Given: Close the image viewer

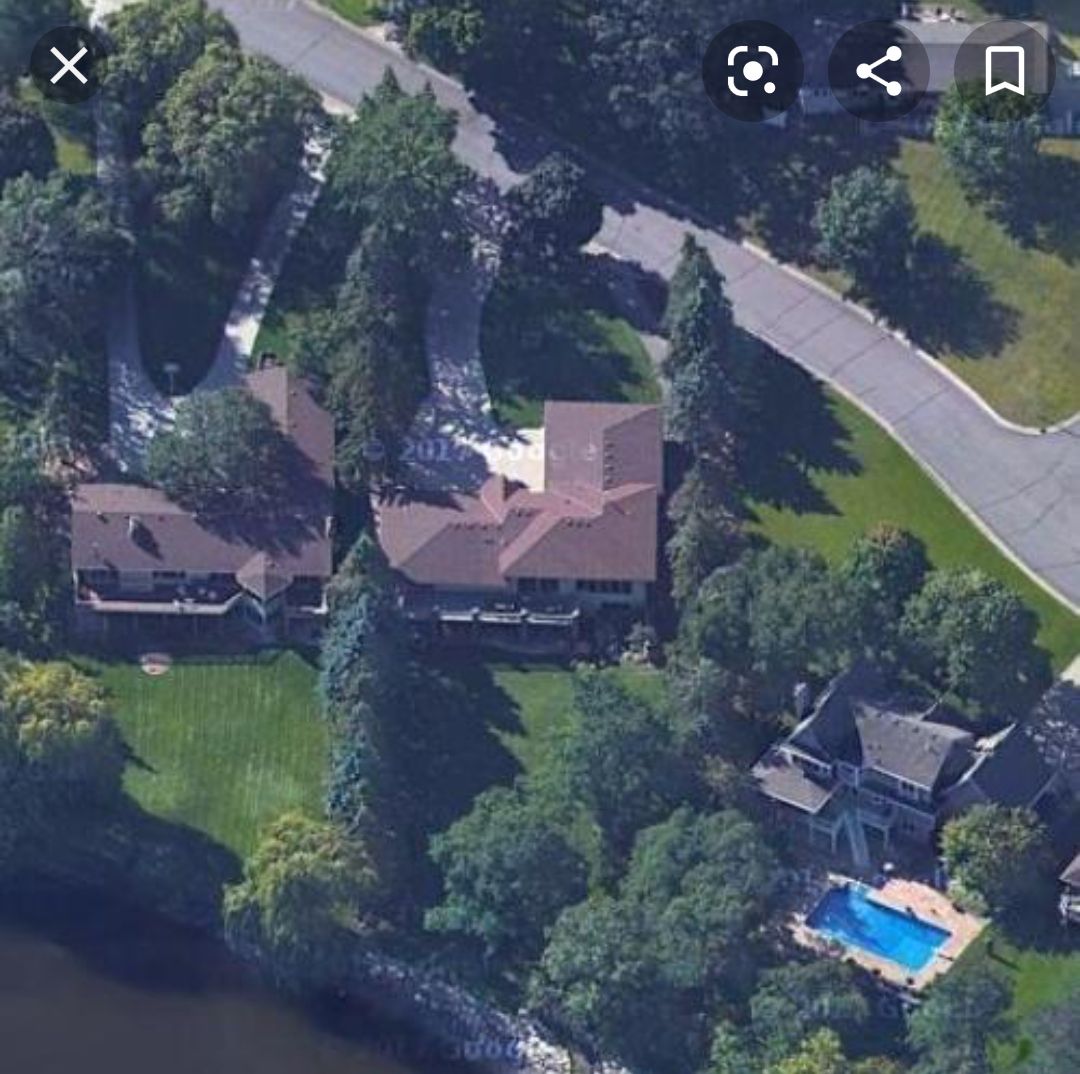Looking at the screenshot, I should pyautogui.click(x=68, y=67).
